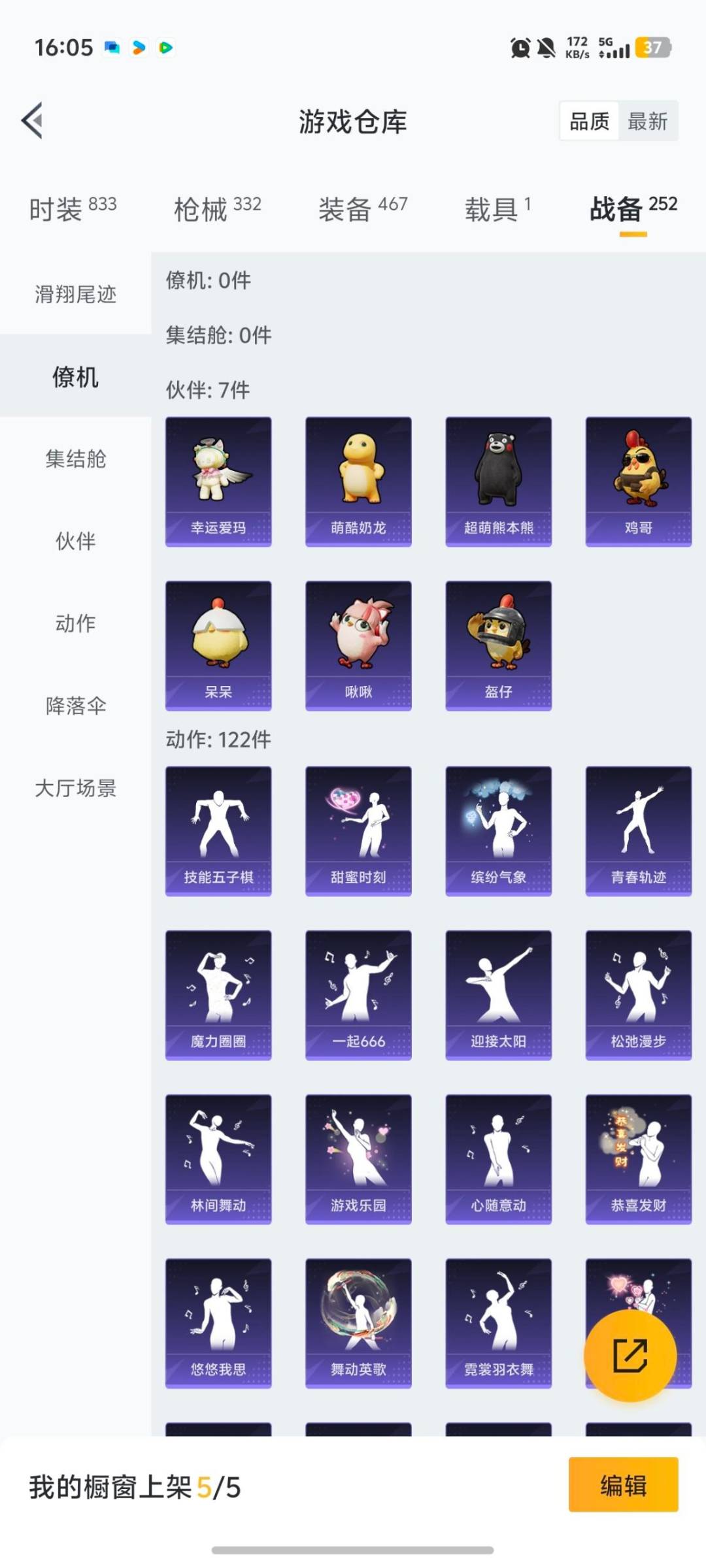Open the 鸡哥 companion item
The height and width of the screenshot is (1568, 706).
[x=637, y=480]
